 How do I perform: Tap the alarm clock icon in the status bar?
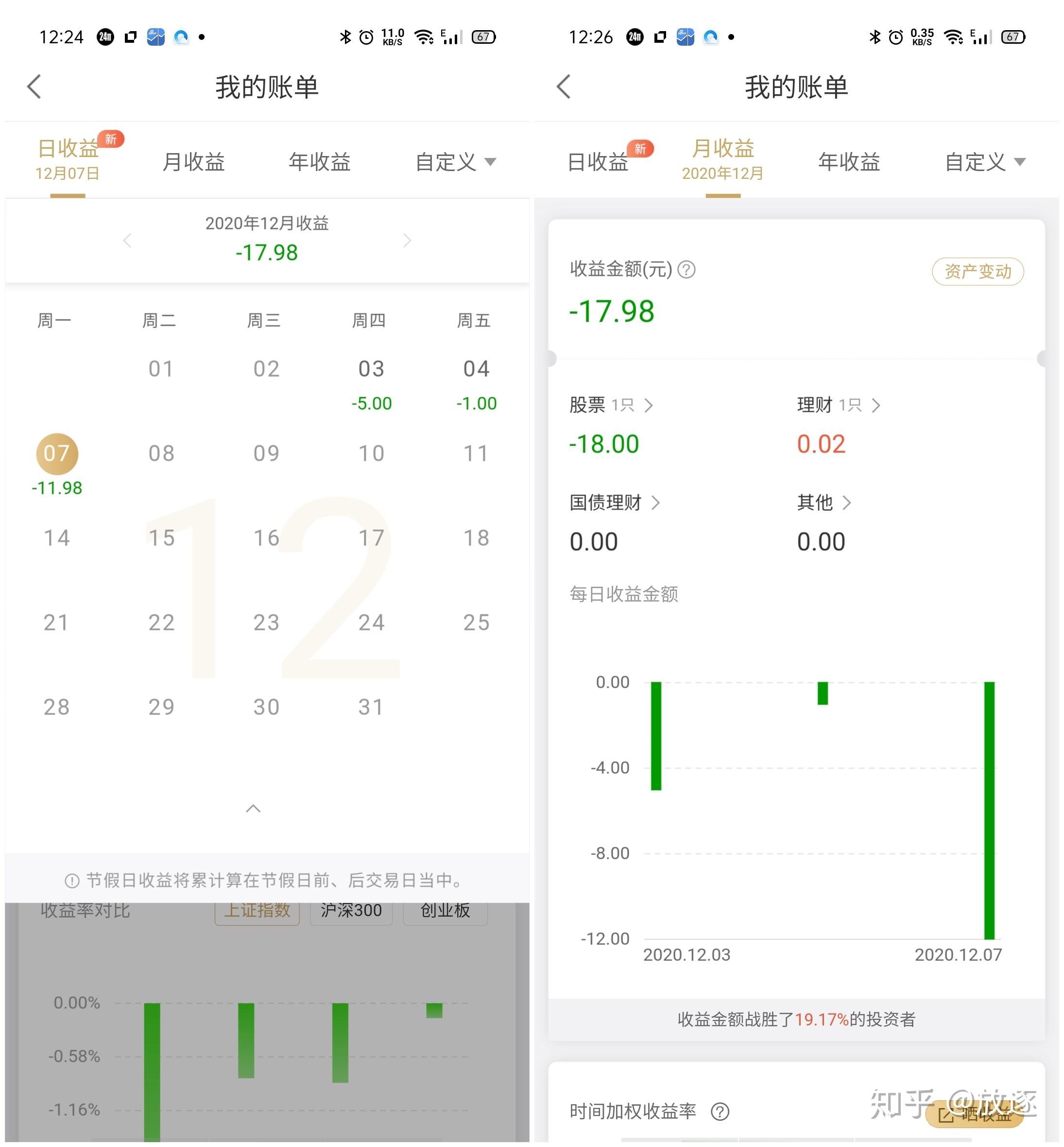click(366, 36)
